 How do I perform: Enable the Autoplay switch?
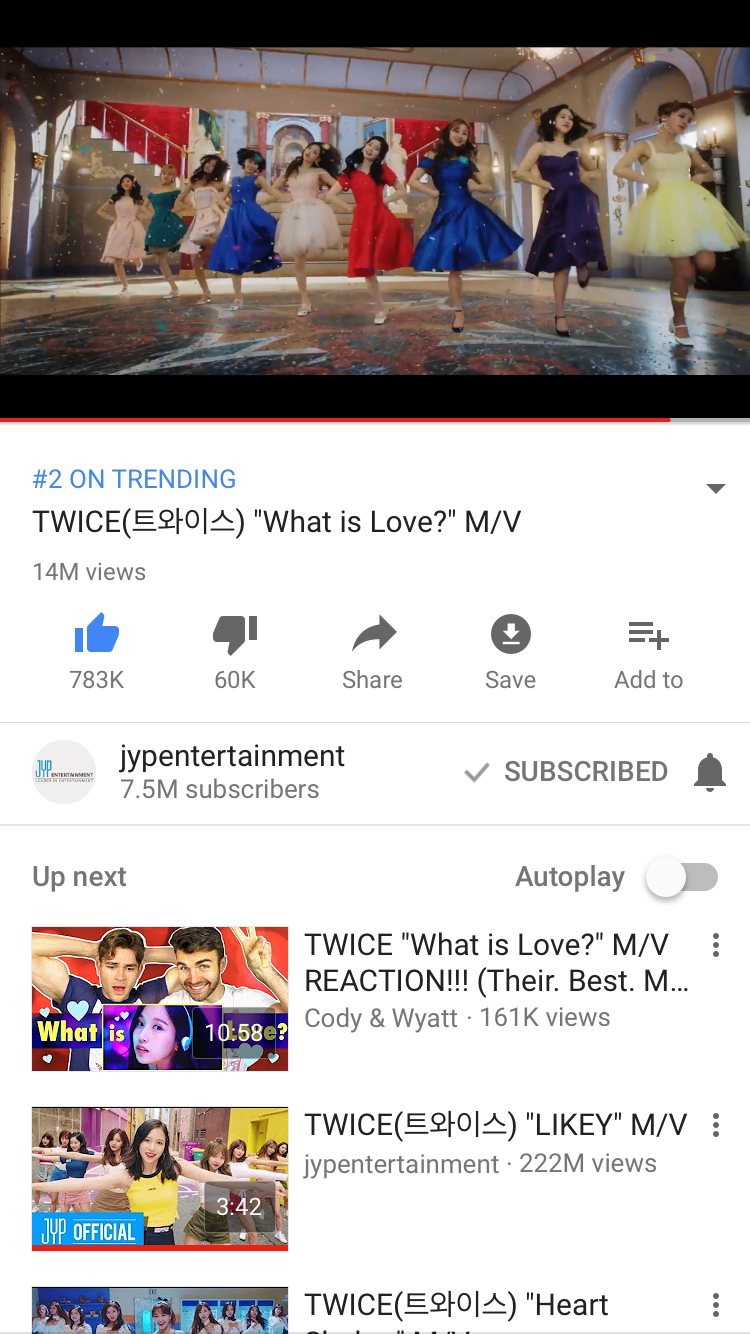tap(682, 877)
